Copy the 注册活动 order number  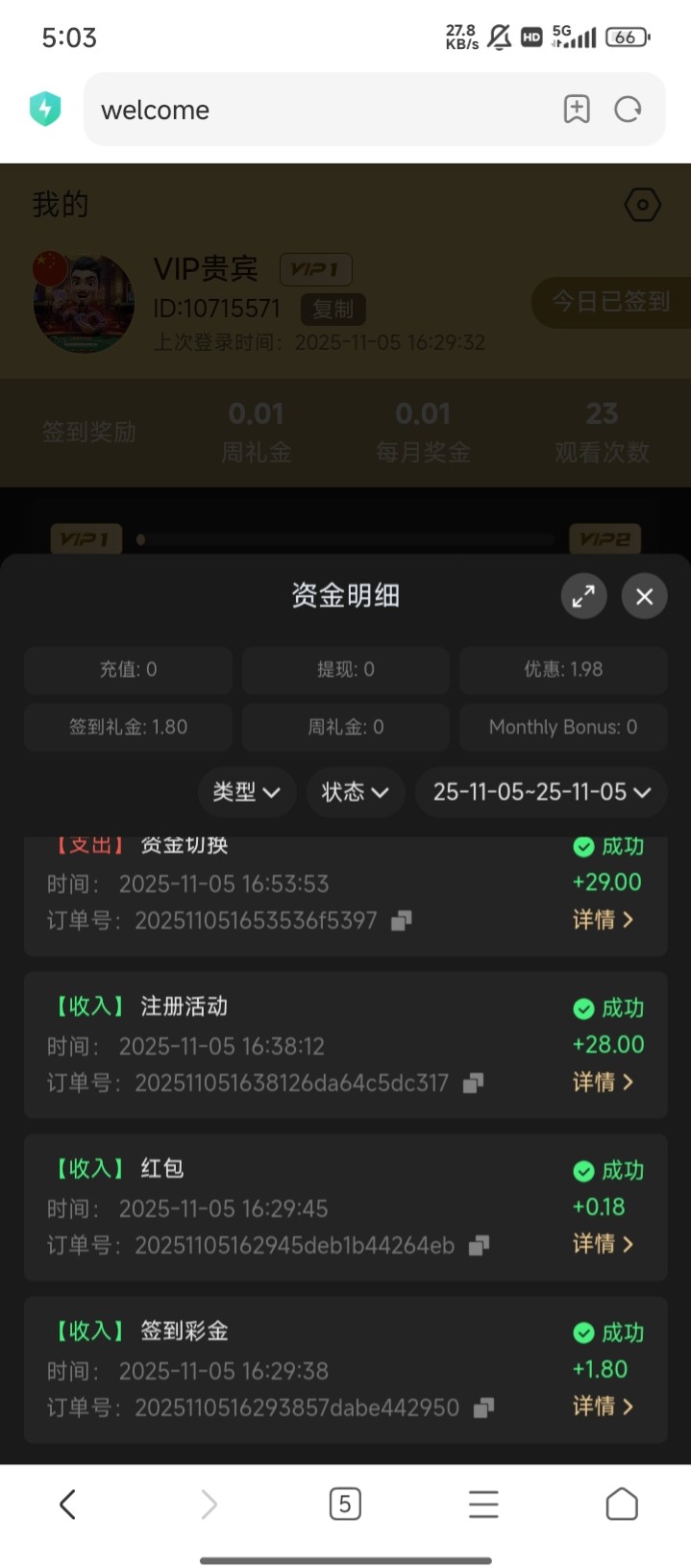(x=473, y=1083)
